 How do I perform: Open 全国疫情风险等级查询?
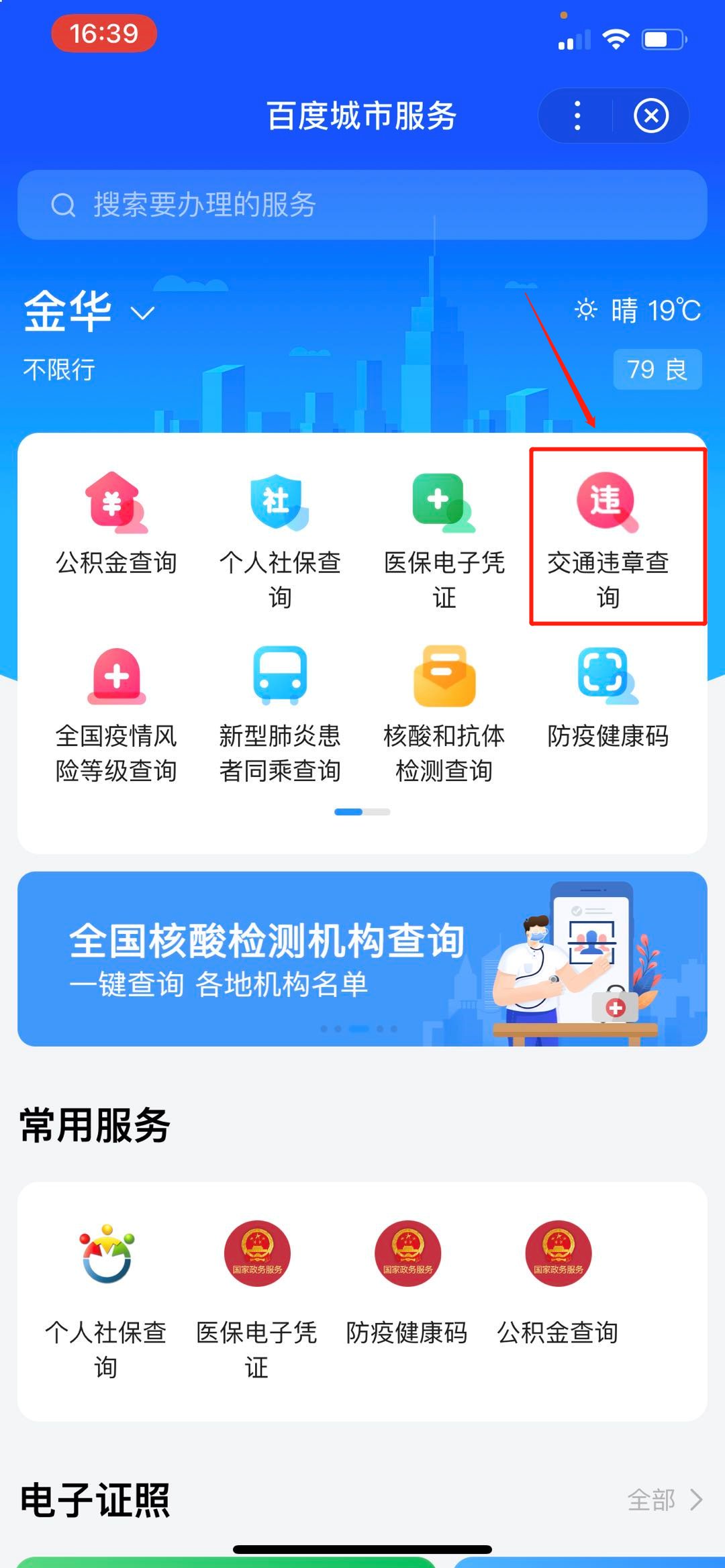116,711
